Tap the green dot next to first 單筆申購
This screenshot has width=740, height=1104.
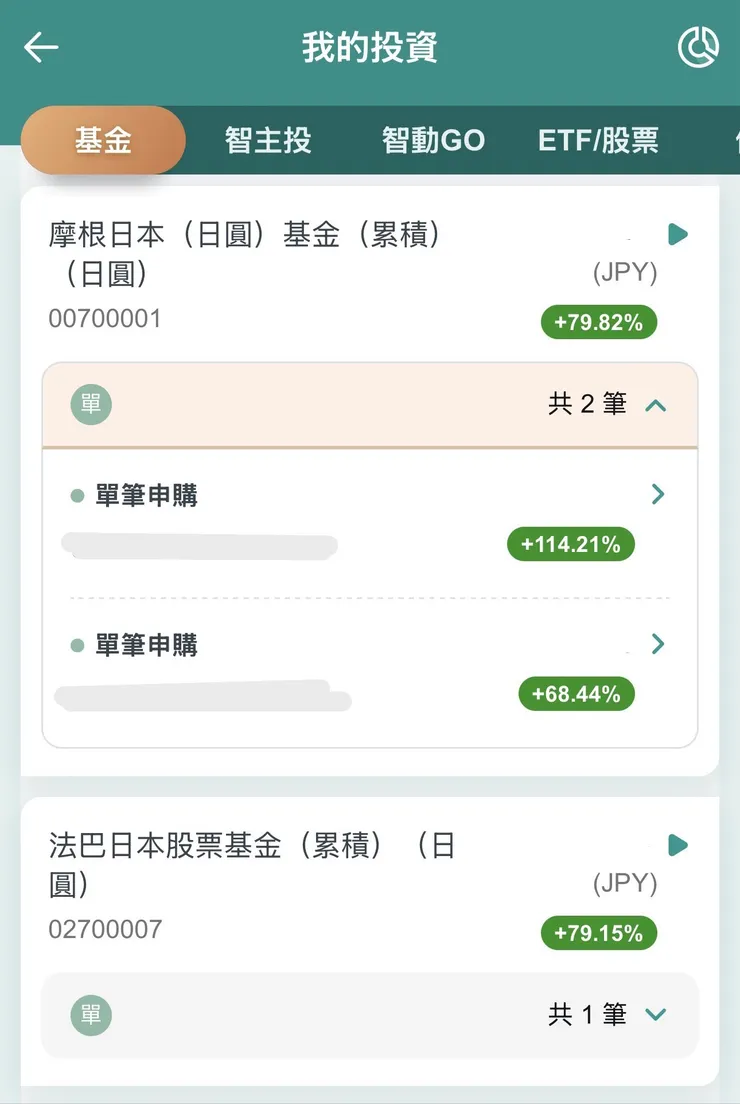pyautogui.click(x=77, y=494)
